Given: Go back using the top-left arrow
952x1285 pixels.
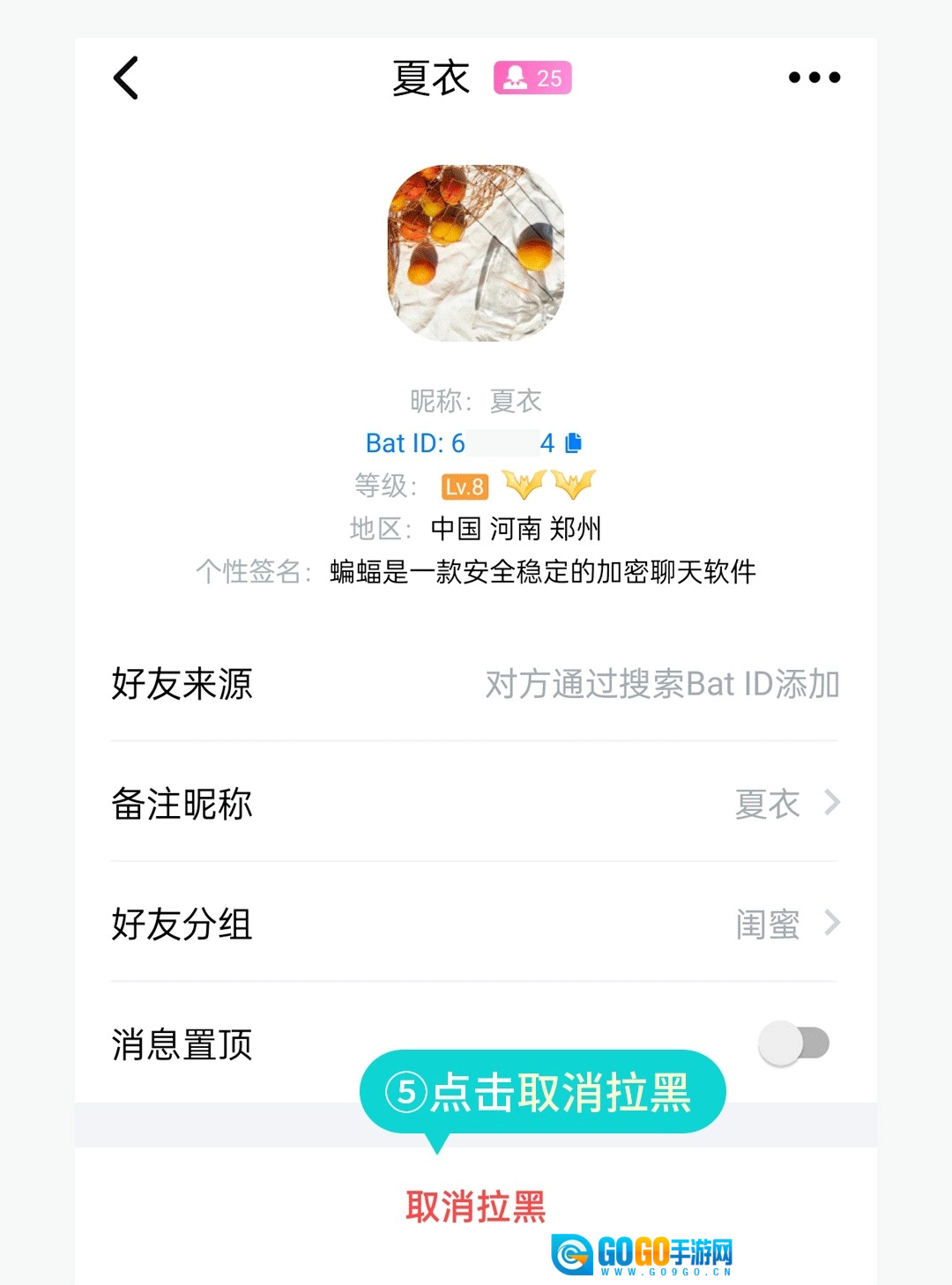Looking at the screenshot, I should click(x=126, y=78).
